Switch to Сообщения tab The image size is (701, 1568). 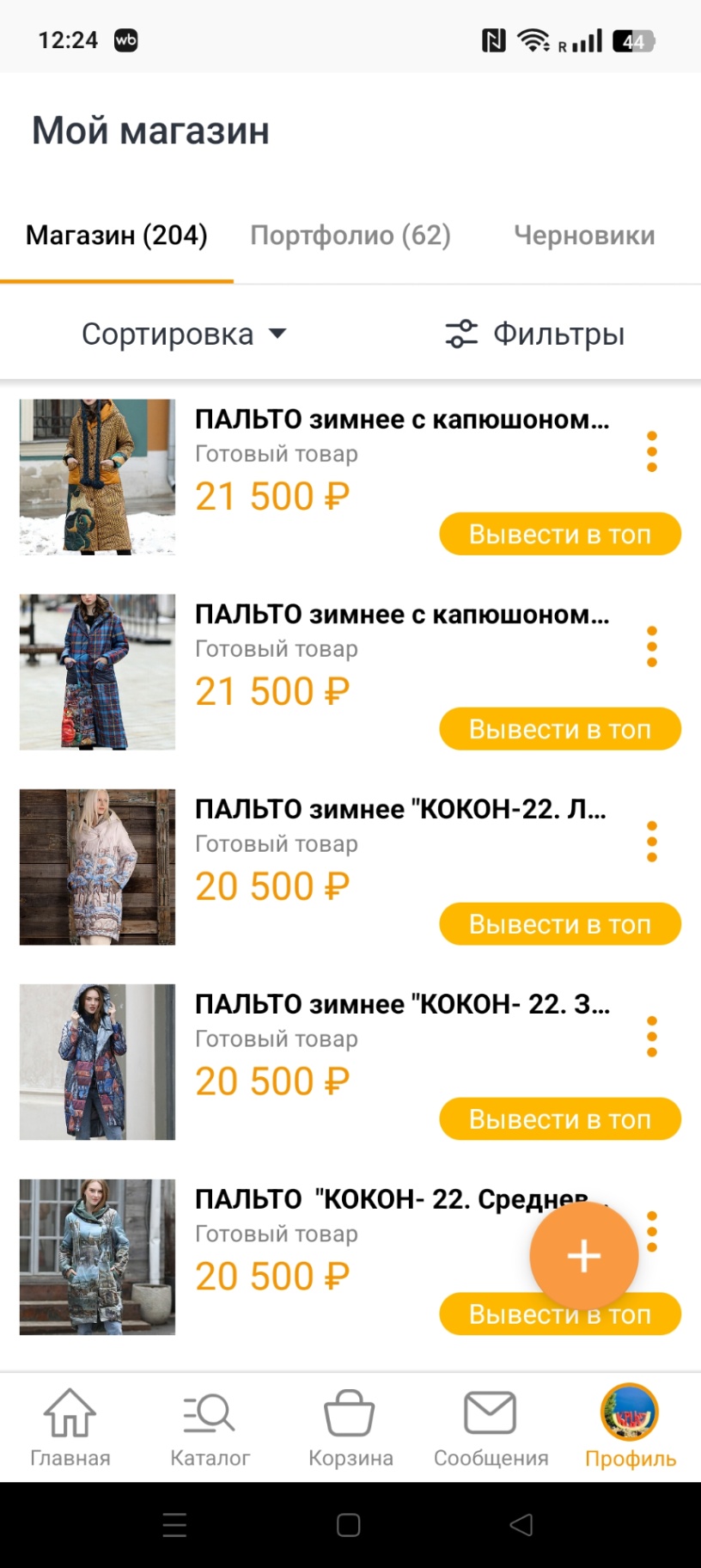coord(491,1425)
